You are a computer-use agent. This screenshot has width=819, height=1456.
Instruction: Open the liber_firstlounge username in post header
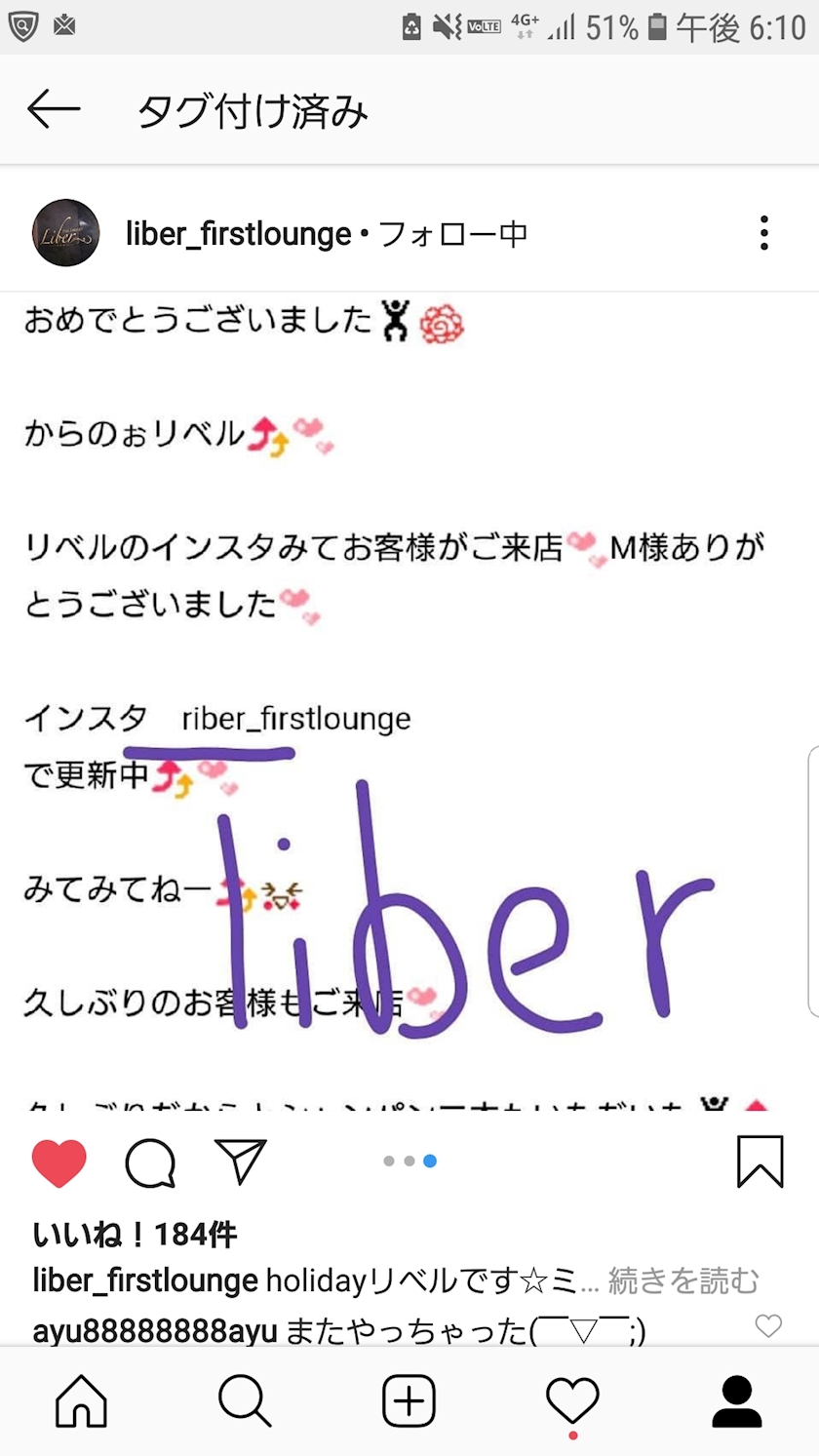[238, 234]
